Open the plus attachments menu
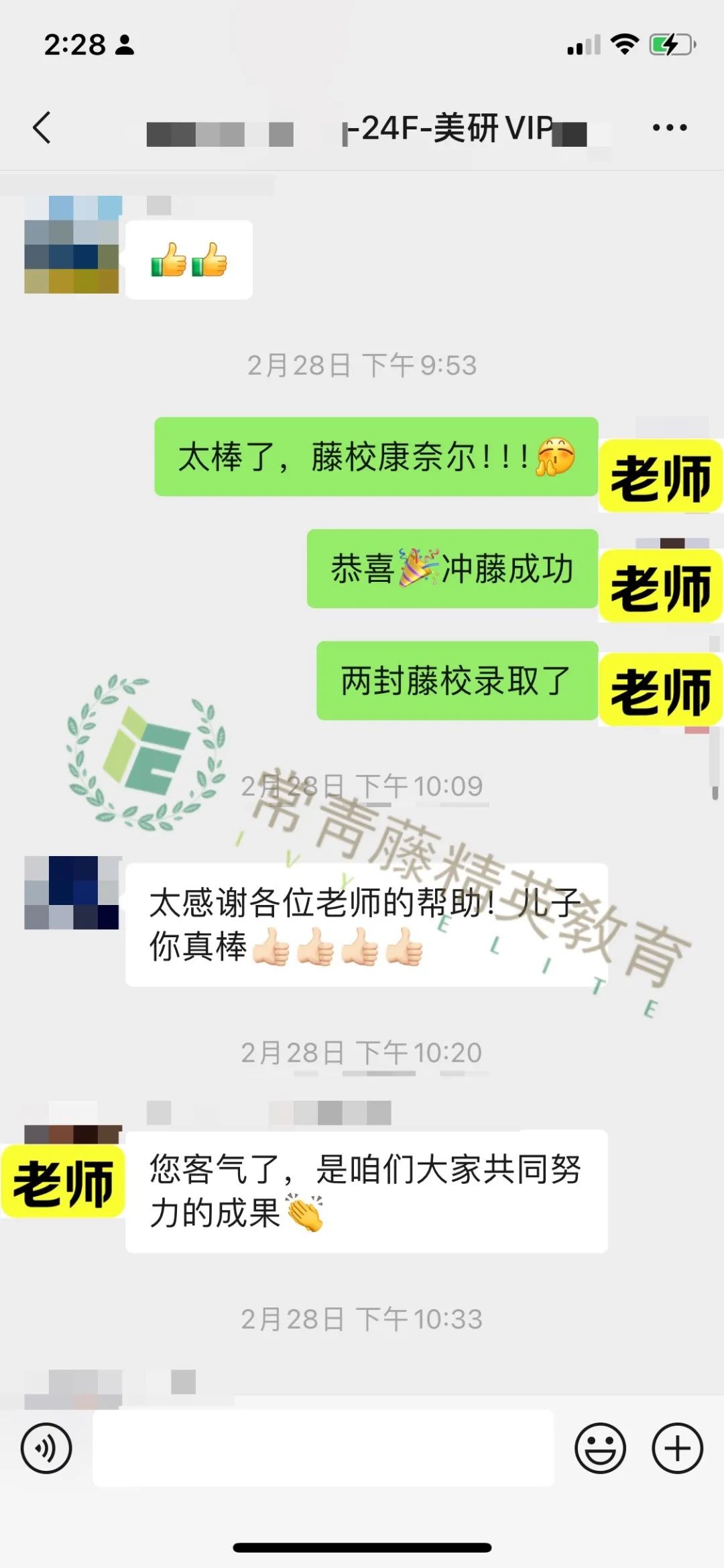724x1568 pixels. [x=677, y=1448]
